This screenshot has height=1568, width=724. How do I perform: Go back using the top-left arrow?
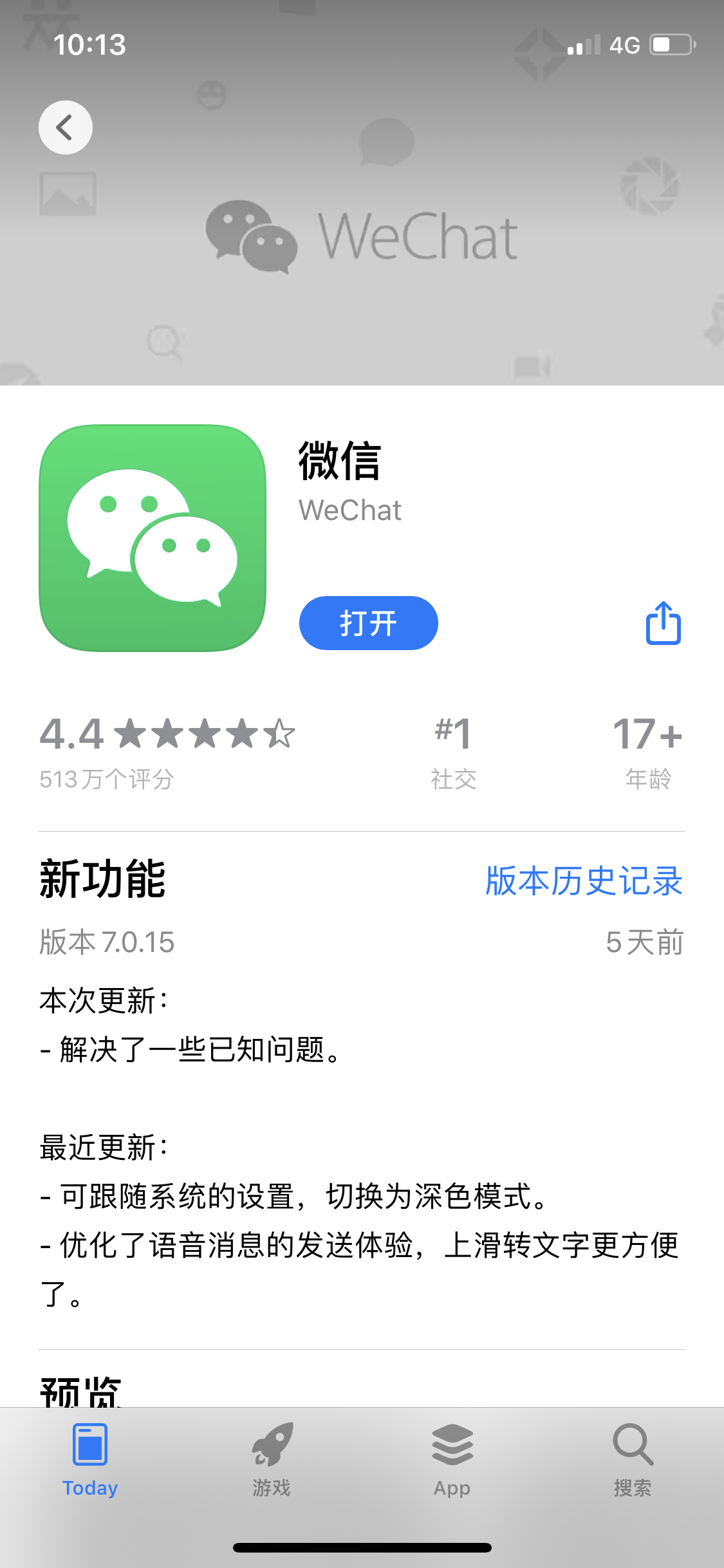[x=65, y=127]
